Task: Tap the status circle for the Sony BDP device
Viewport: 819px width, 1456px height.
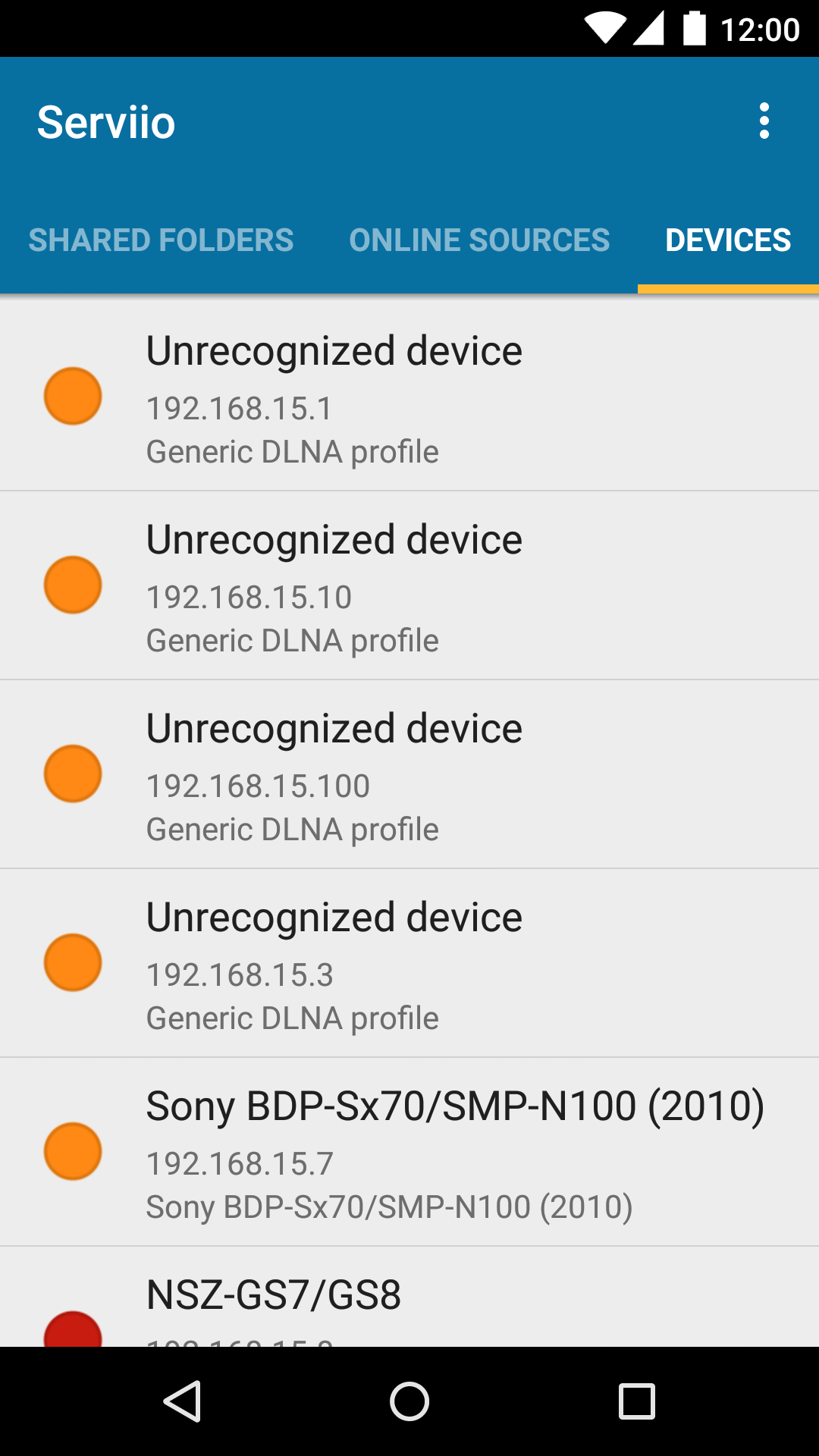Action: [72, 1151]
